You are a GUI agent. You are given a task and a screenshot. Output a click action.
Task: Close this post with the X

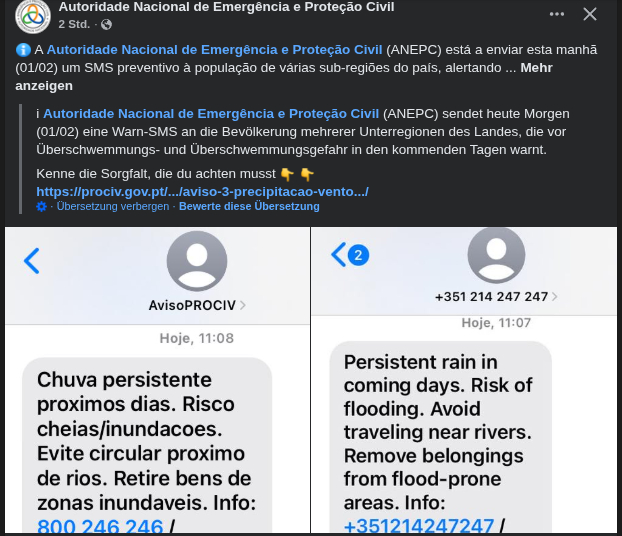click(x=590, y=14)
